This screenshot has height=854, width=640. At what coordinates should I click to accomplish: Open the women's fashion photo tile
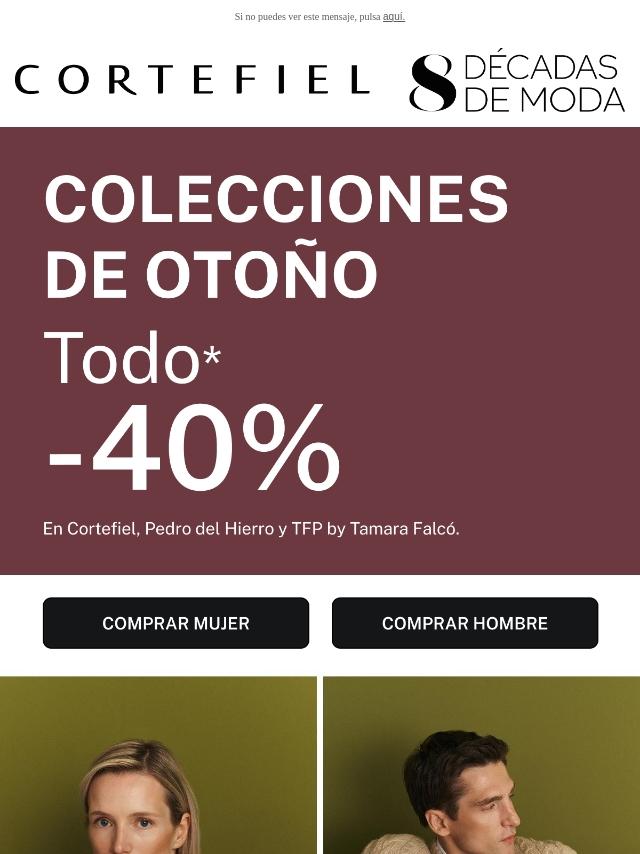coord(158,765)
